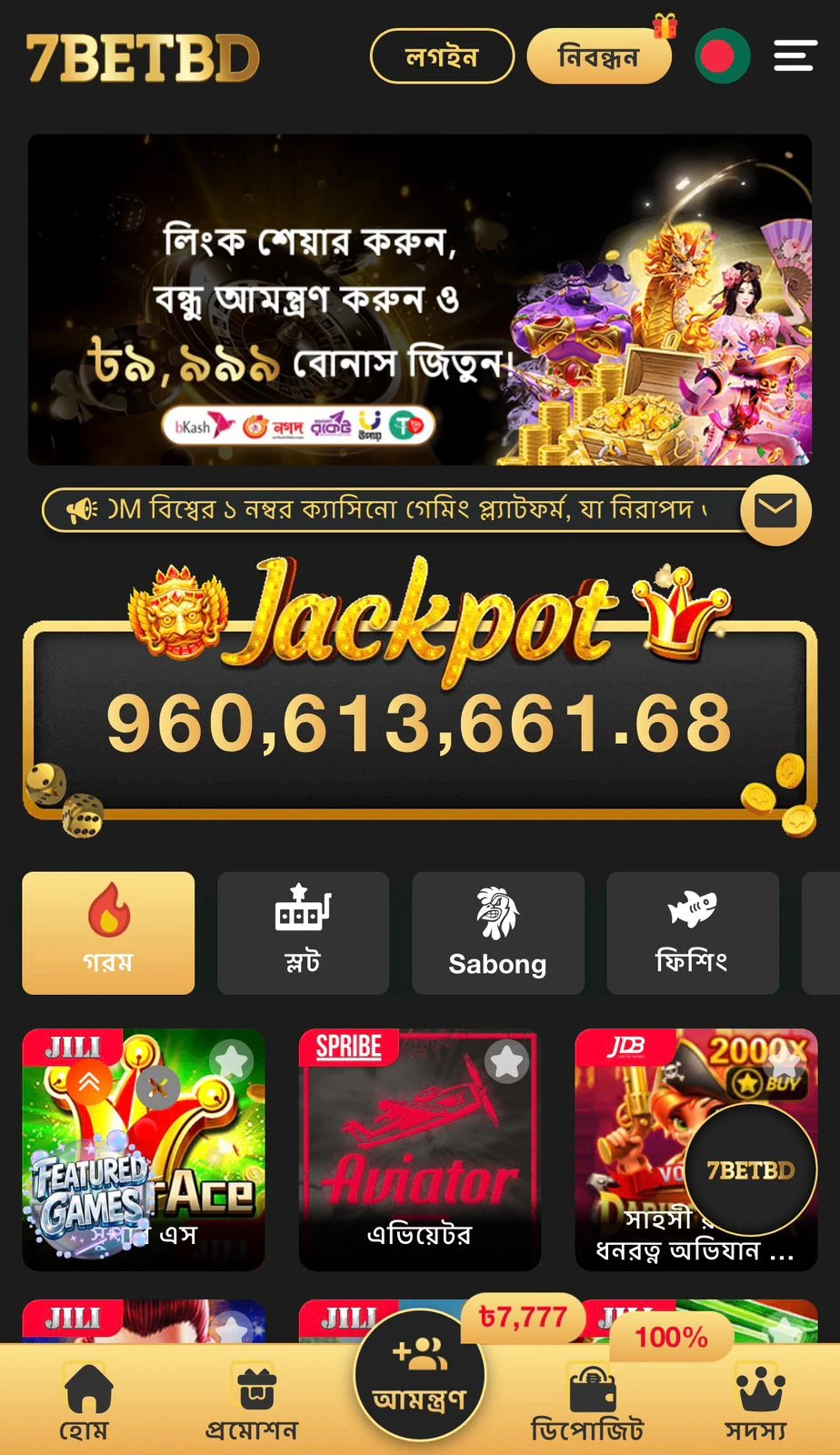Open the referral bonus banner
Screen dimensions: 840x1455
click(x=419, y=300)
